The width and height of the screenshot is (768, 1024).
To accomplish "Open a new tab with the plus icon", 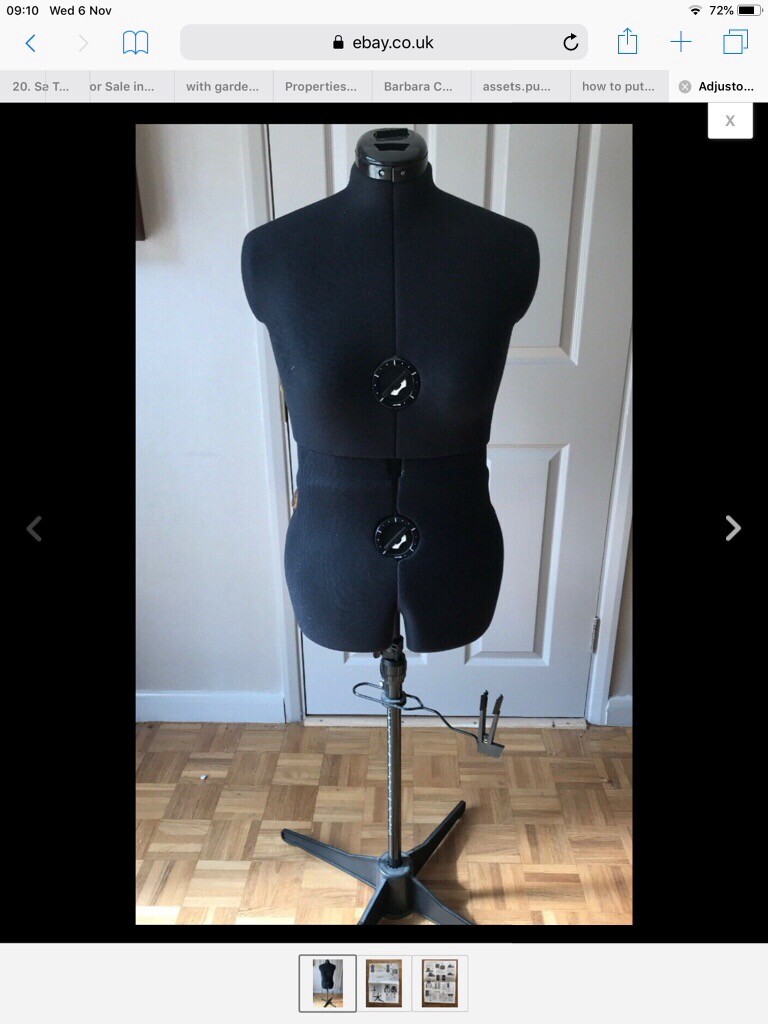I will [x=681, y=41].
